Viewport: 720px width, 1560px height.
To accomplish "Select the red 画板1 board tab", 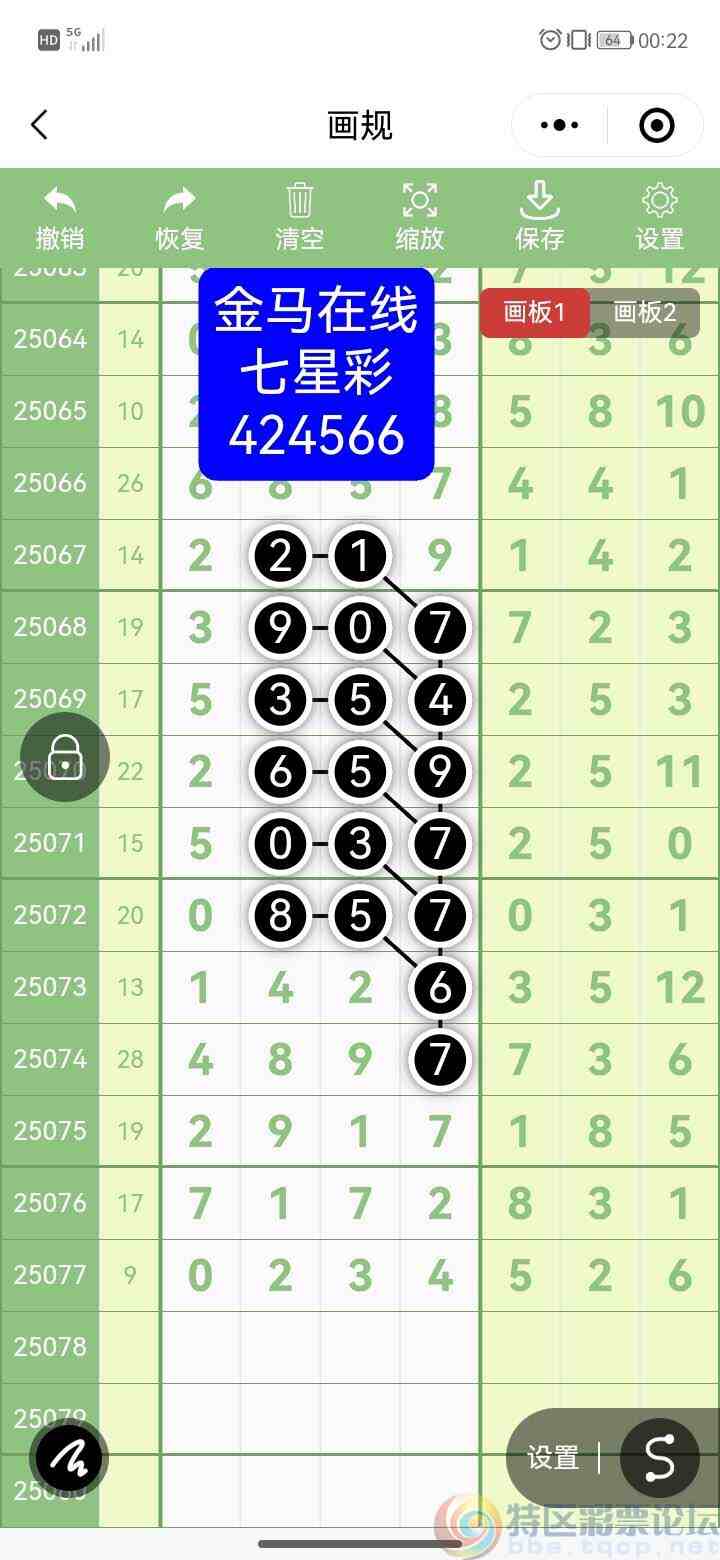I will (535, 313).
